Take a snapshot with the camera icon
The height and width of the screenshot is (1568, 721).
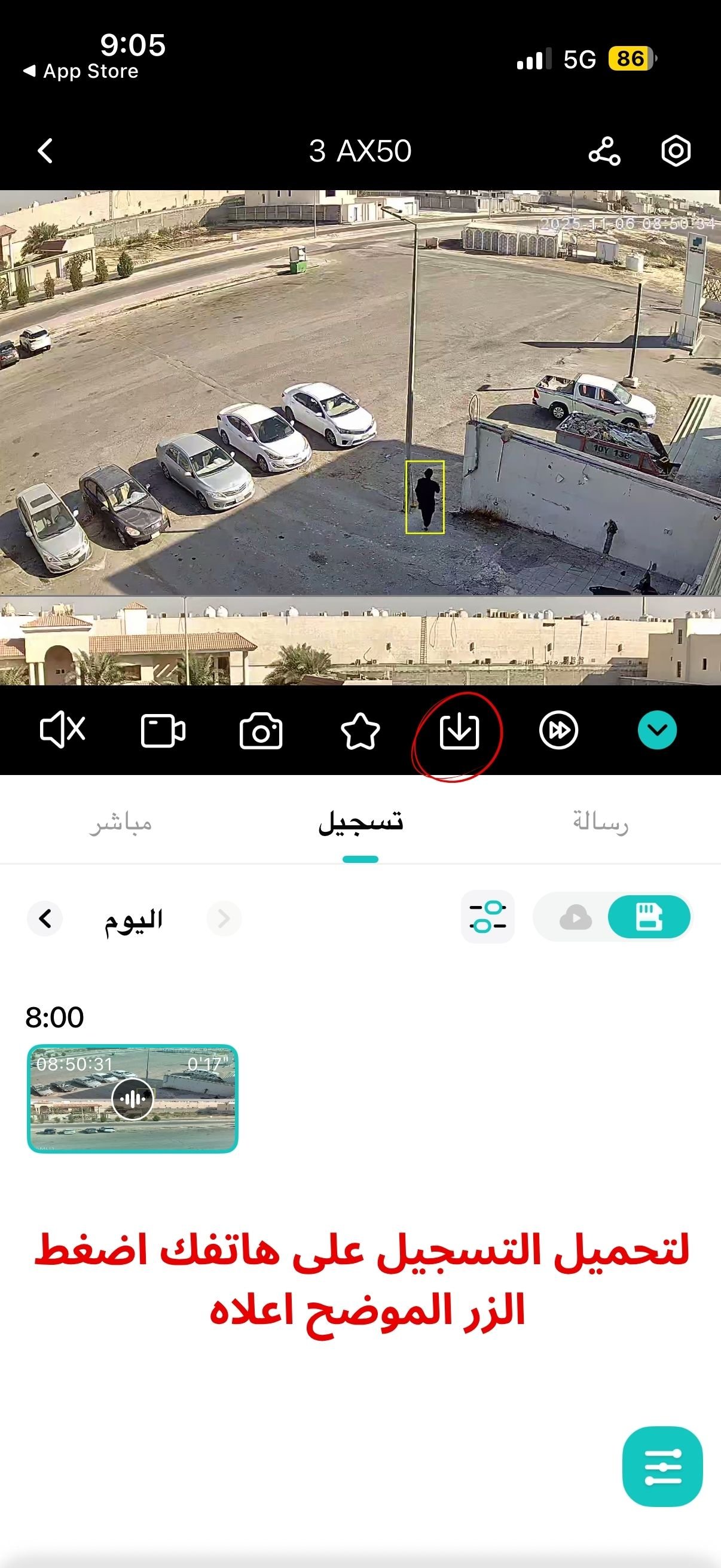(261, 730)
